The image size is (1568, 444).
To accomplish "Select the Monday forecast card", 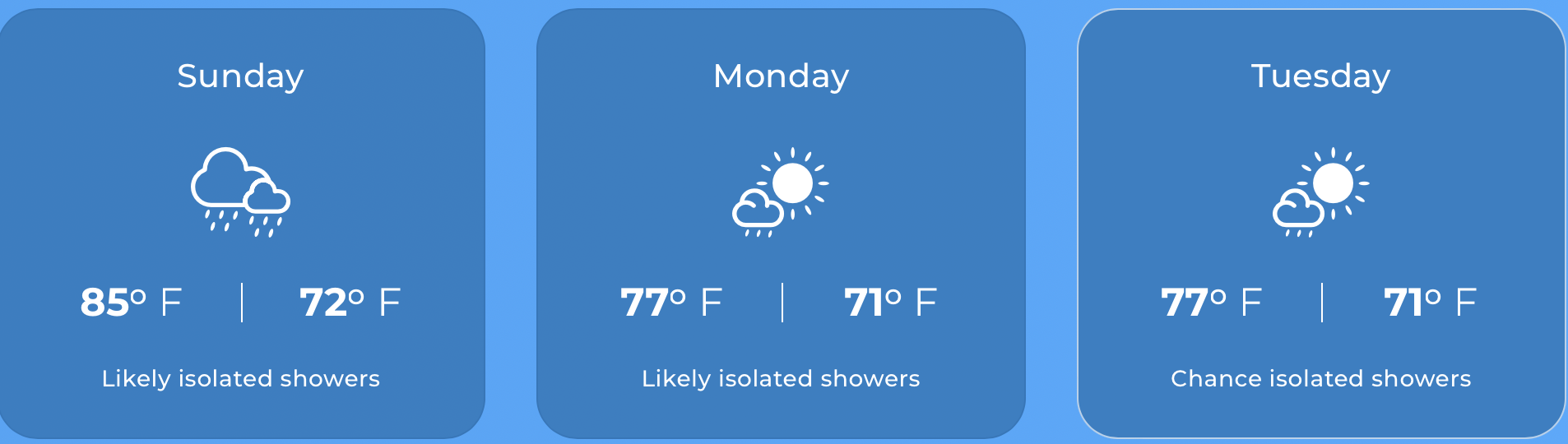I will tap(780, 222).
